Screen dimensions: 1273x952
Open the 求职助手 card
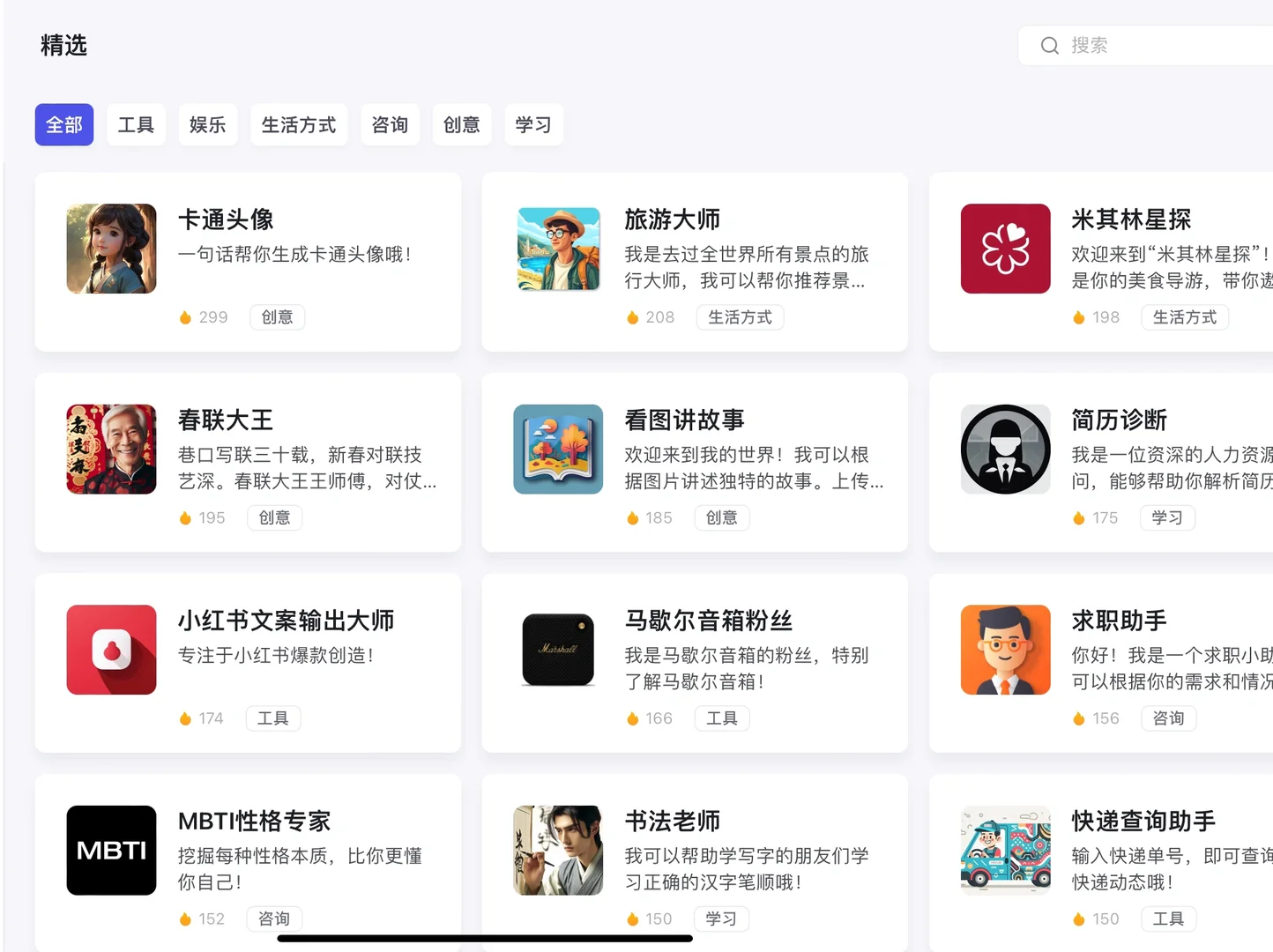click(1101, 663)
